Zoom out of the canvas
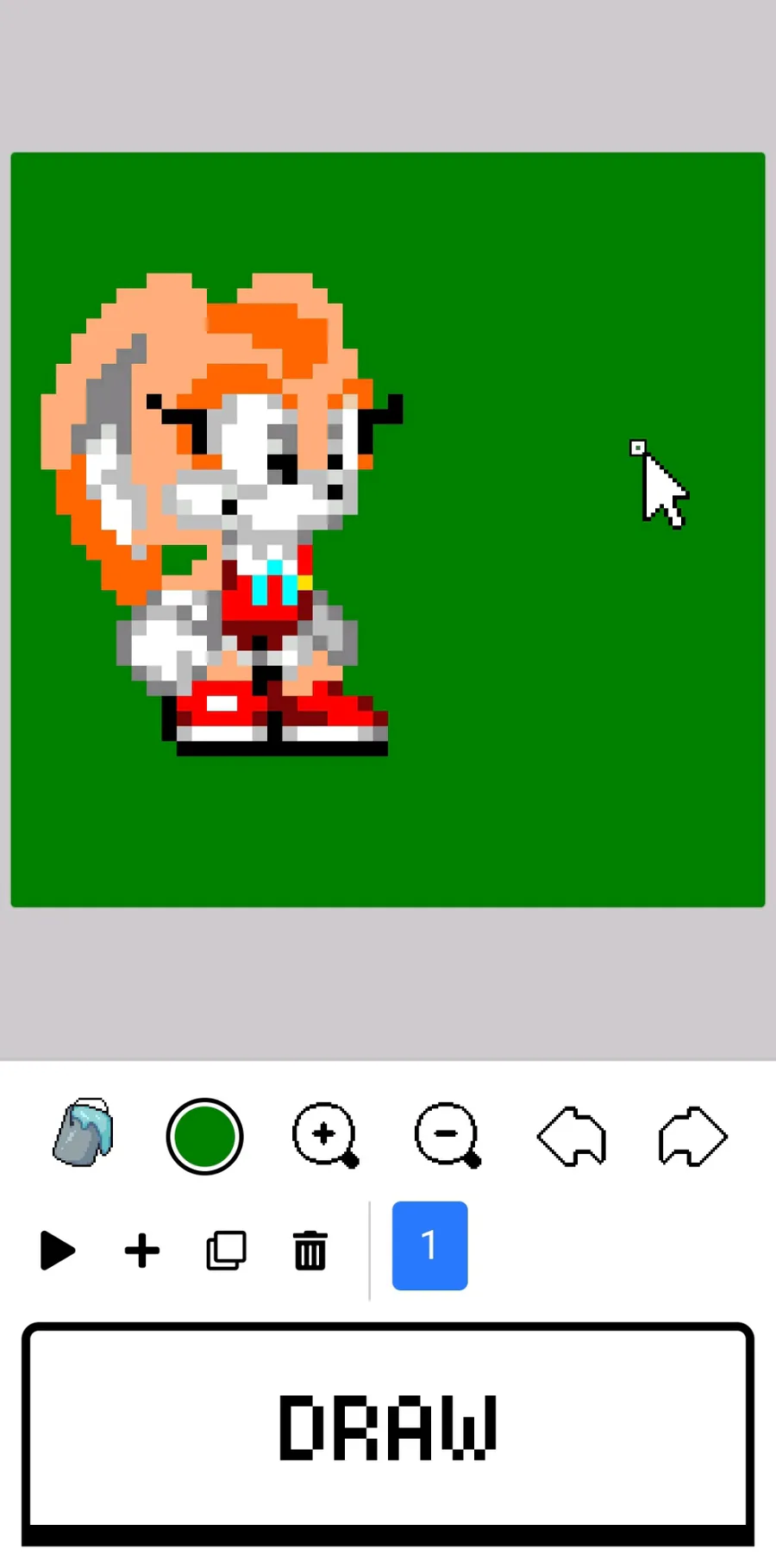Viewport: 776px width, 1568px height. (447, 1135)
